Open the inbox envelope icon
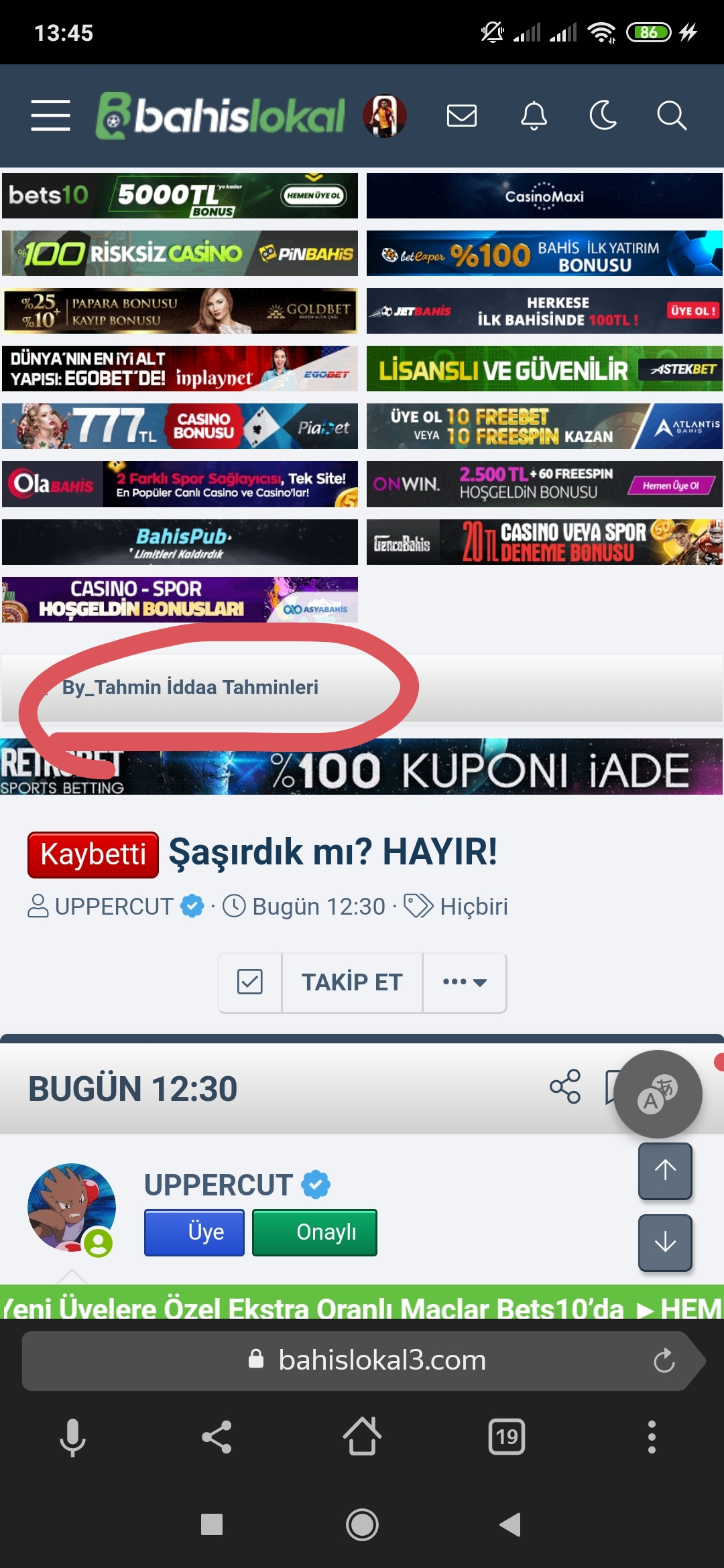This screenshot has height=1568, width=724. pos(462,115)
